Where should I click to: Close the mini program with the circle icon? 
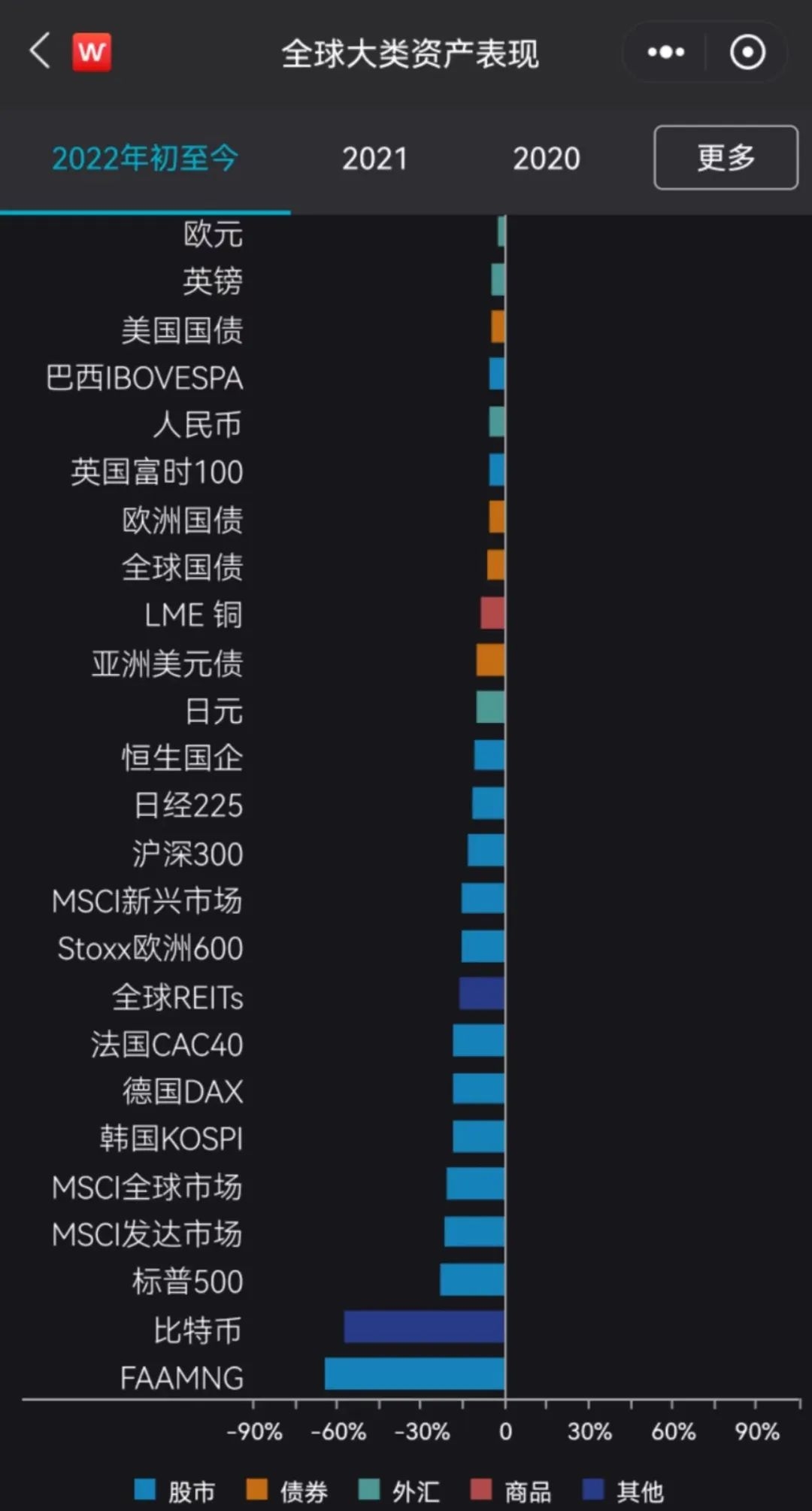click(x=747, y=52)
